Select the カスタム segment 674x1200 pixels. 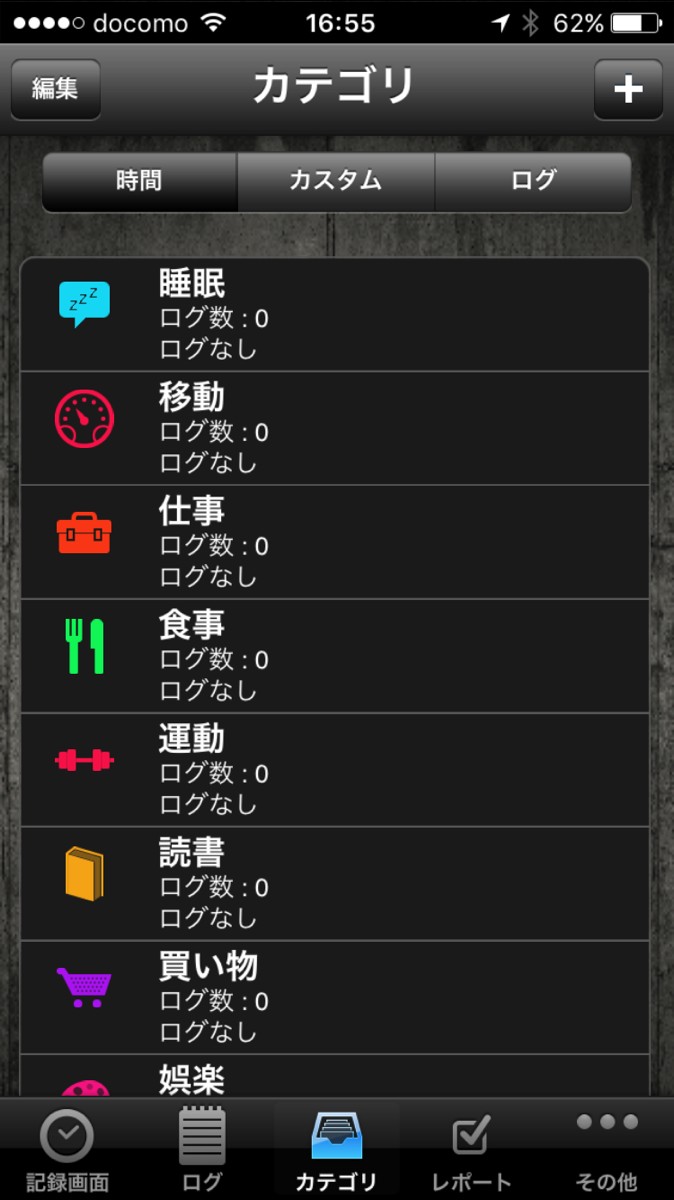click(x=336, y=181)
